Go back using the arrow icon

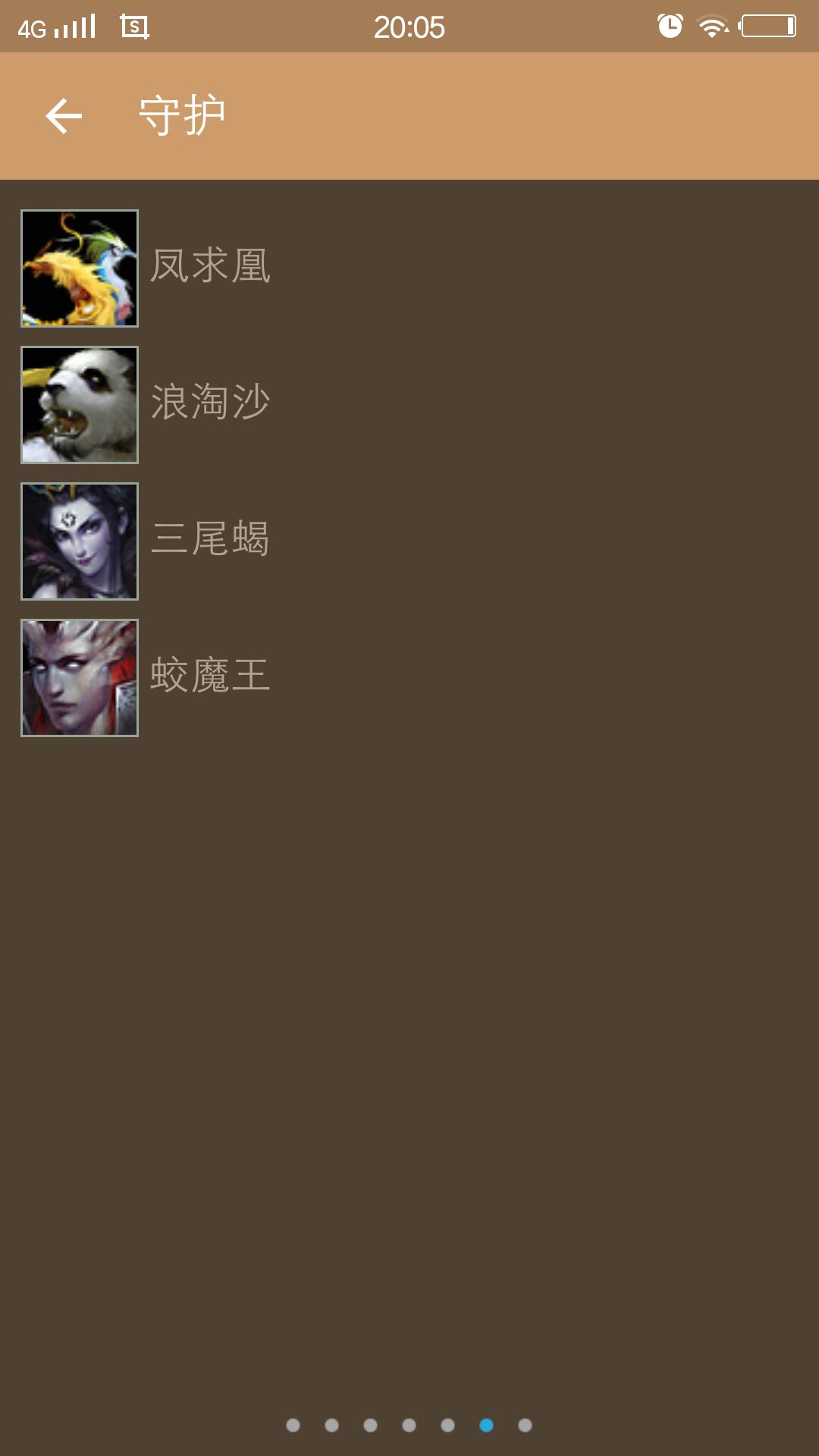(64, 116)
